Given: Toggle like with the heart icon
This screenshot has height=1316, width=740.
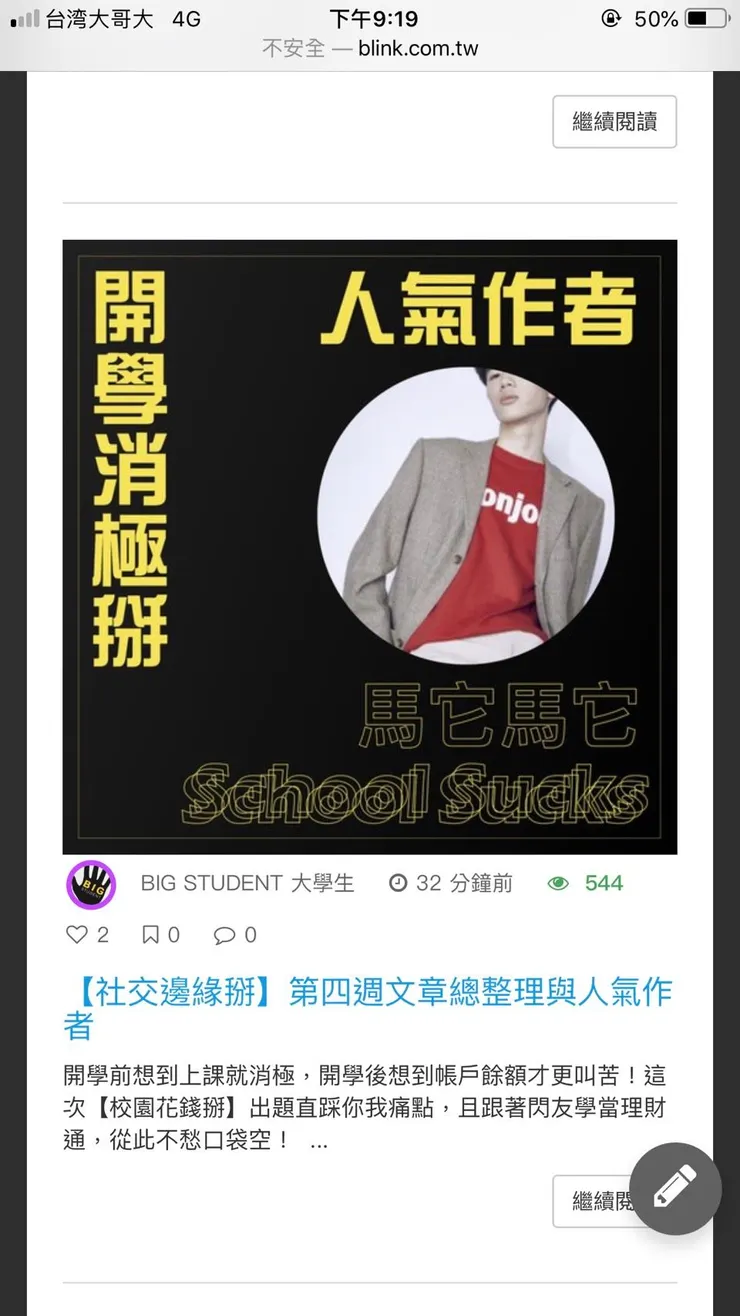Looking at the screenshot, I should pyautogui.click(x=76, y=934).
